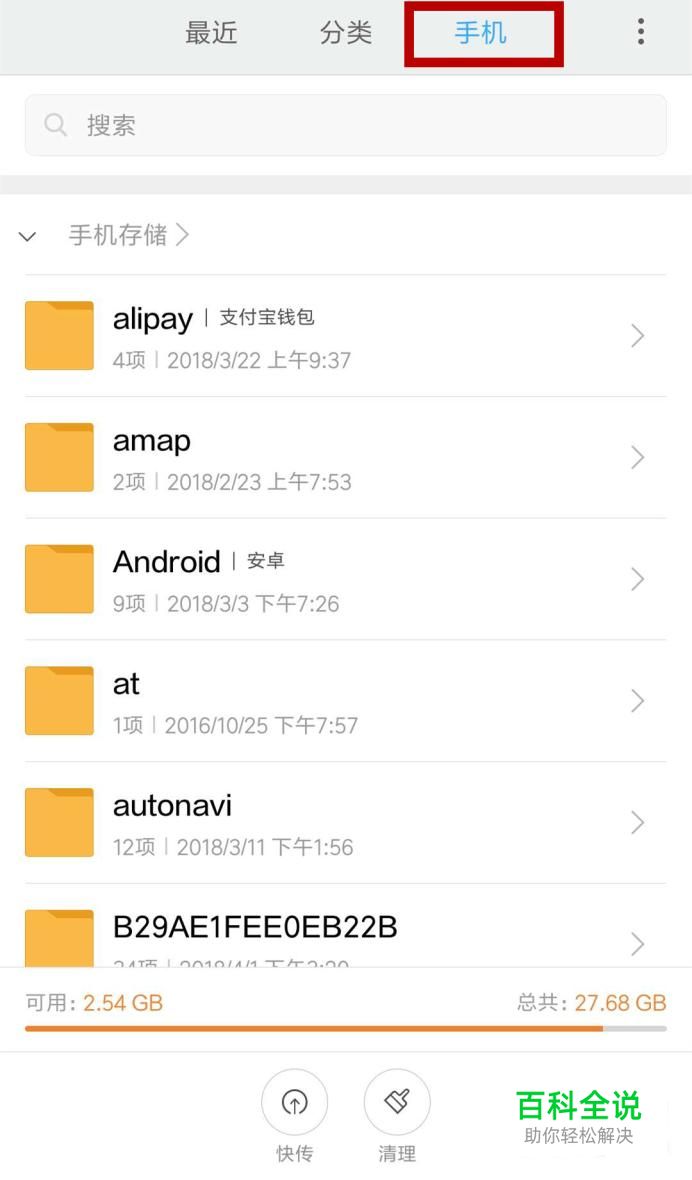The width and height of the screenshot is (692, 1180).
Task: Open the amap folder
Action: coord(346,458)
